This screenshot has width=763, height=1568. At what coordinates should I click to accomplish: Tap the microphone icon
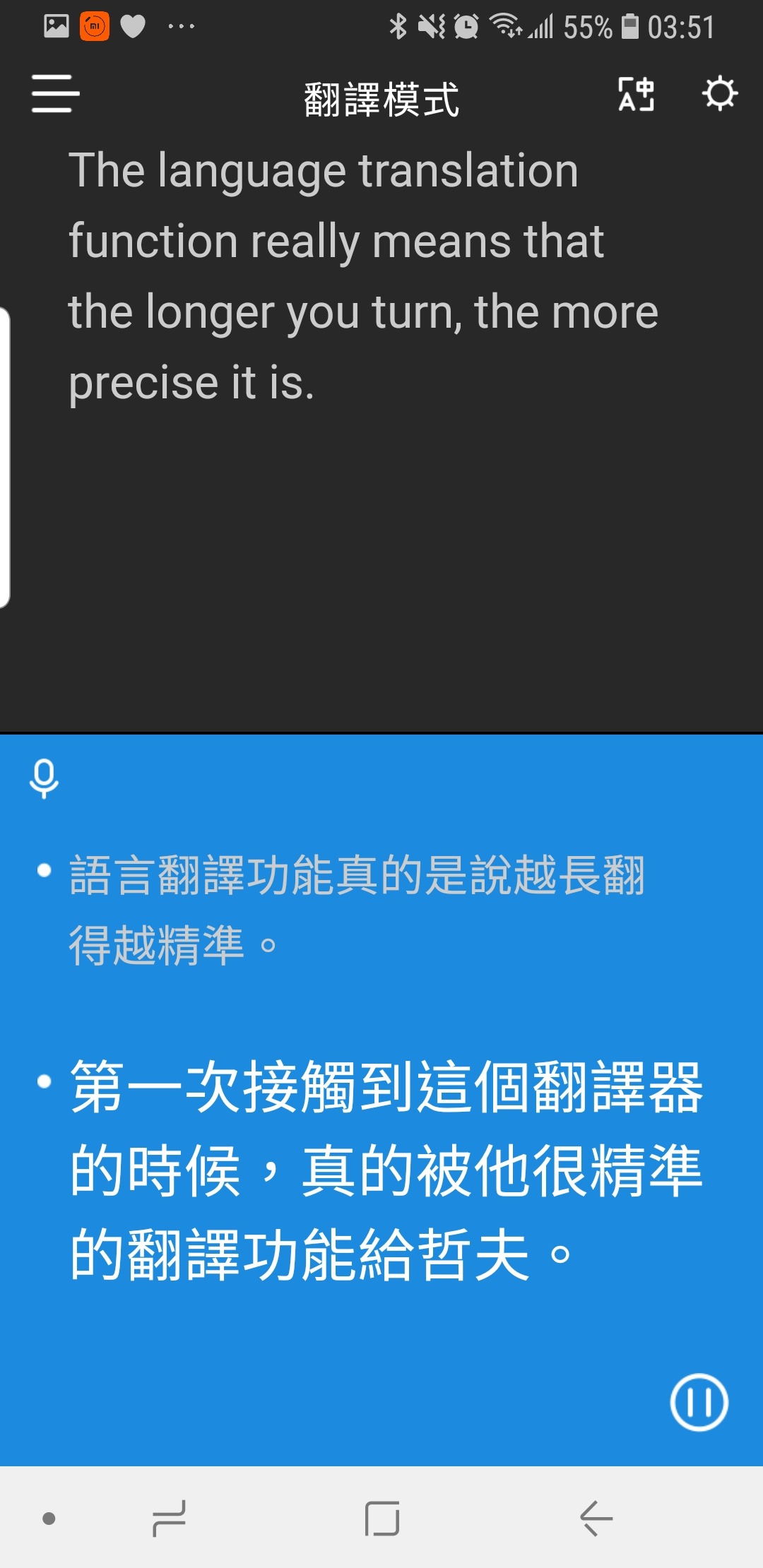pos(44,778)
